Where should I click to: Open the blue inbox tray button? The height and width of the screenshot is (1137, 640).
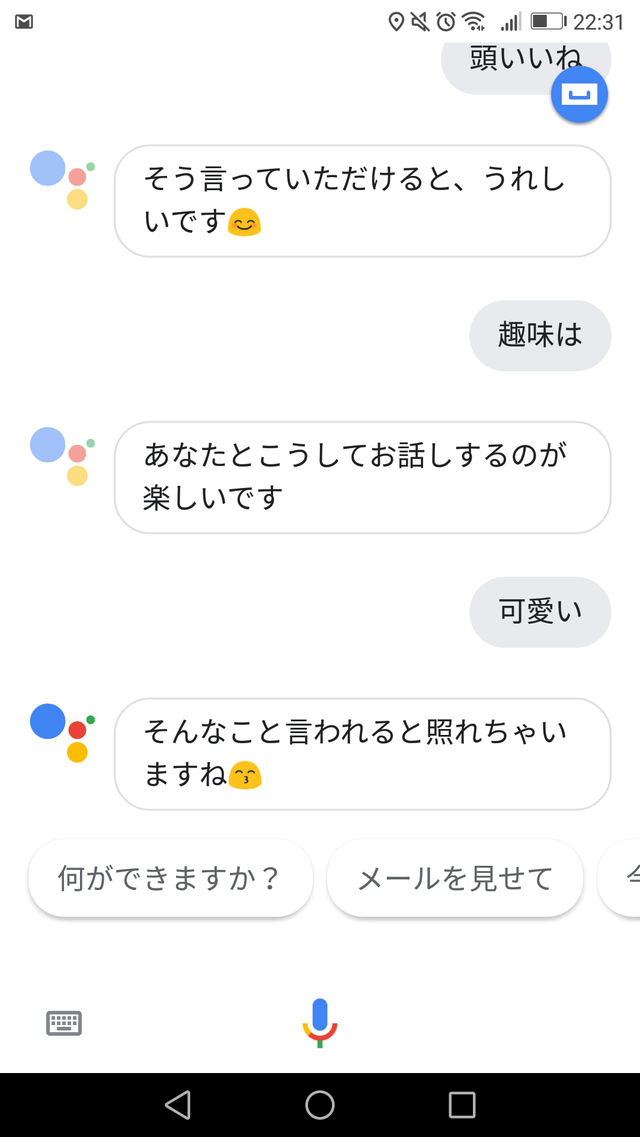point(579,94)
